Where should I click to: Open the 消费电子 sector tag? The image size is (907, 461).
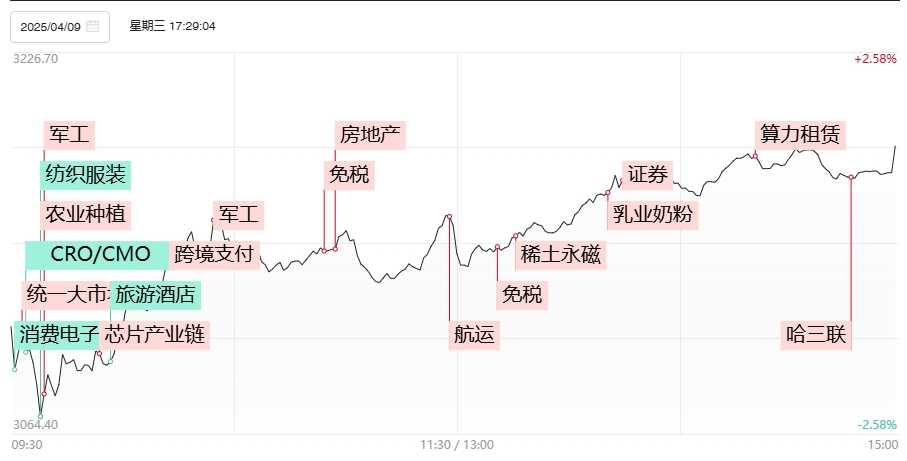click(58, 334)
